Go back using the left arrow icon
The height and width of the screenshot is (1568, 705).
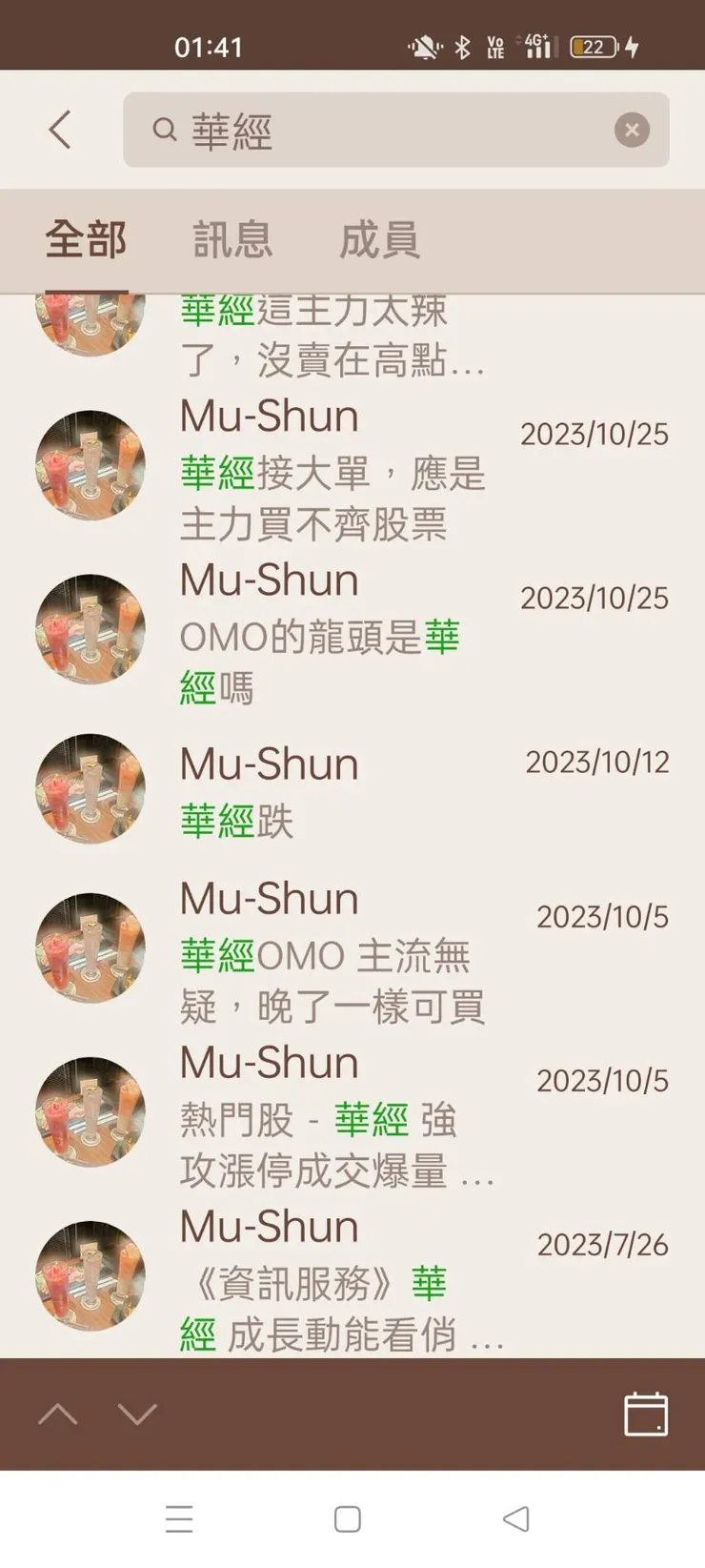(x=60, y=130)
